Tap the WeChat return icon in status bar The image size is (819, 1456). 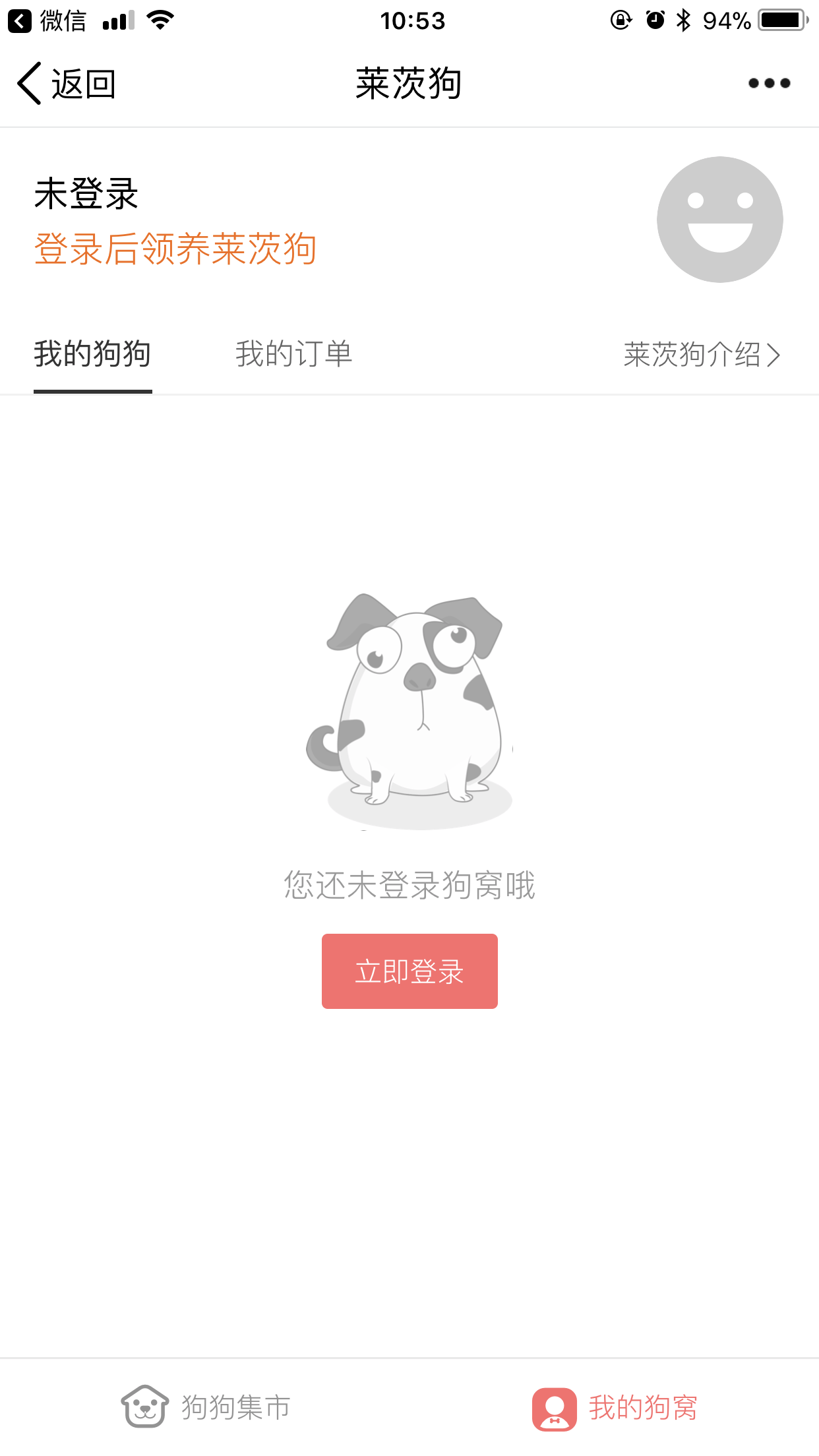point(20,20)
